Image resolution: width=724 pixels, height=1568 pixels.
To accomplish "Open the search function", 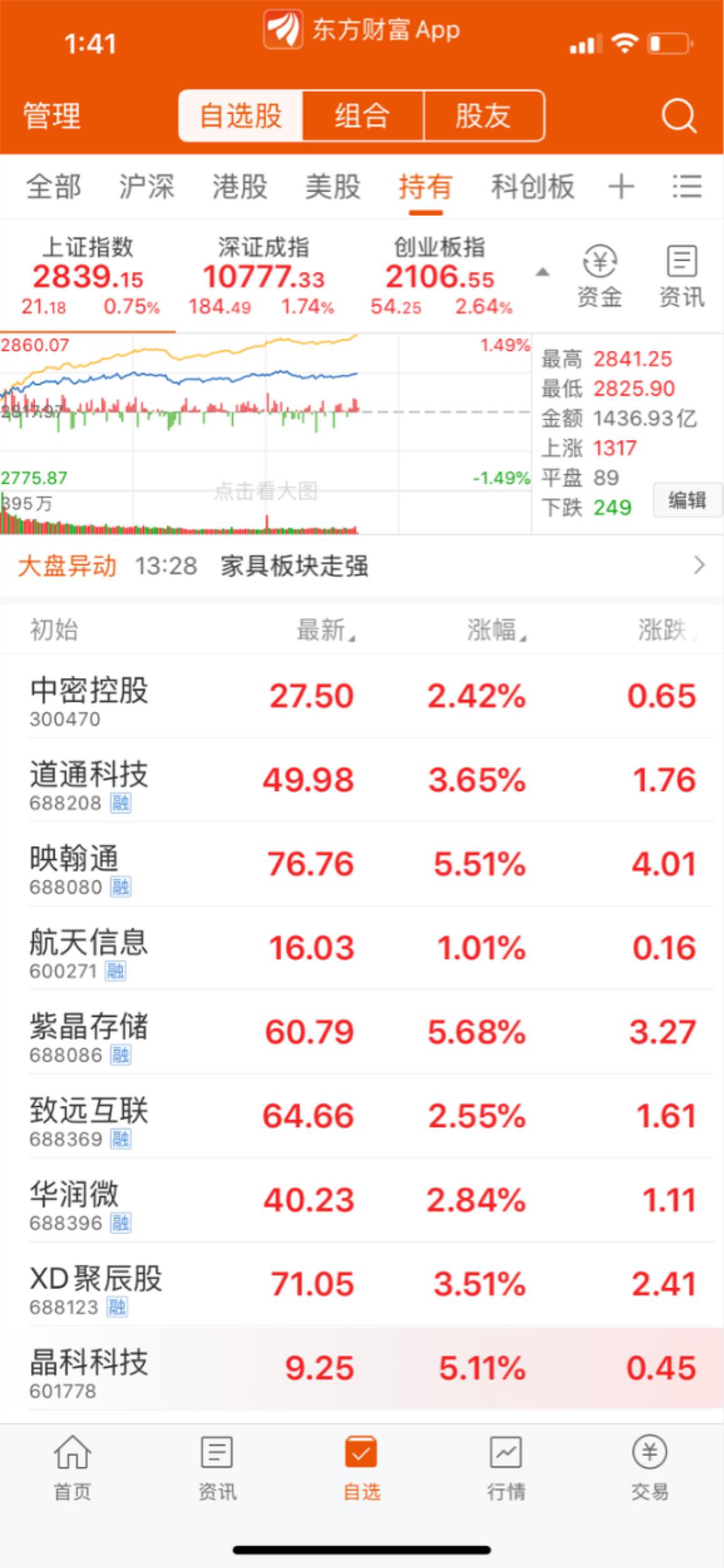I will 679,115.
